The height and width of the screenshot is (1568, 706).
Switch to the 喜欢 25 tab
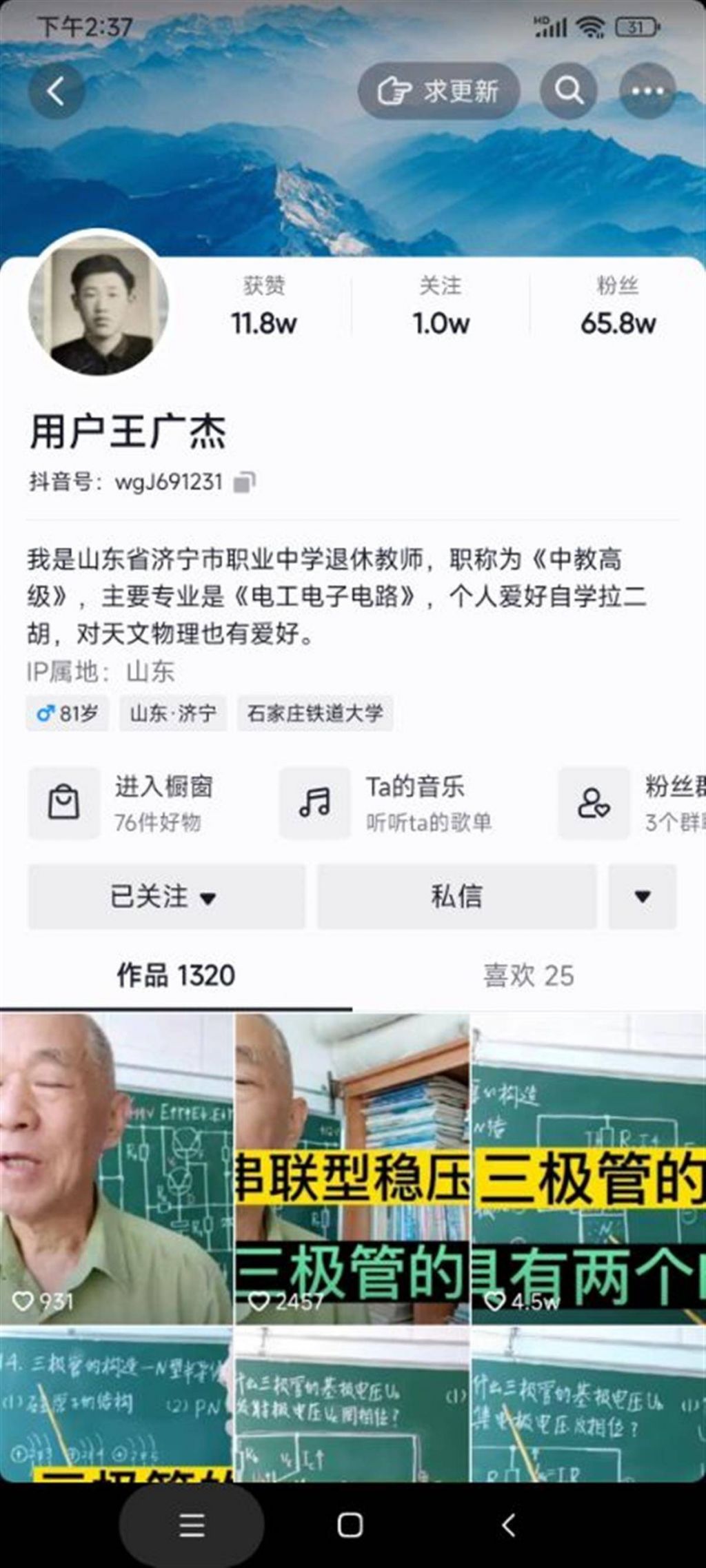tap(528, 976)
